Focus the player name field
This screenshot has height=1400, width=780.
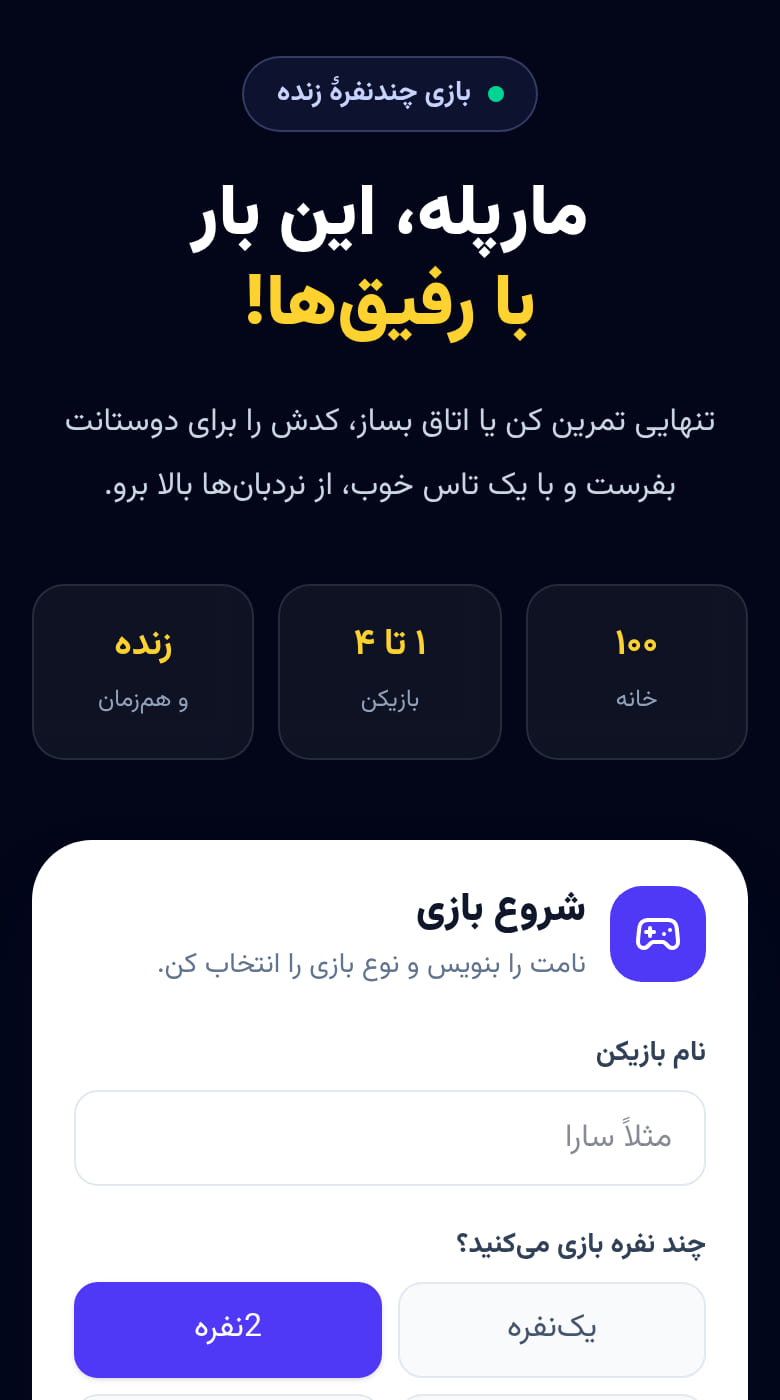[x=390, y=1137]
